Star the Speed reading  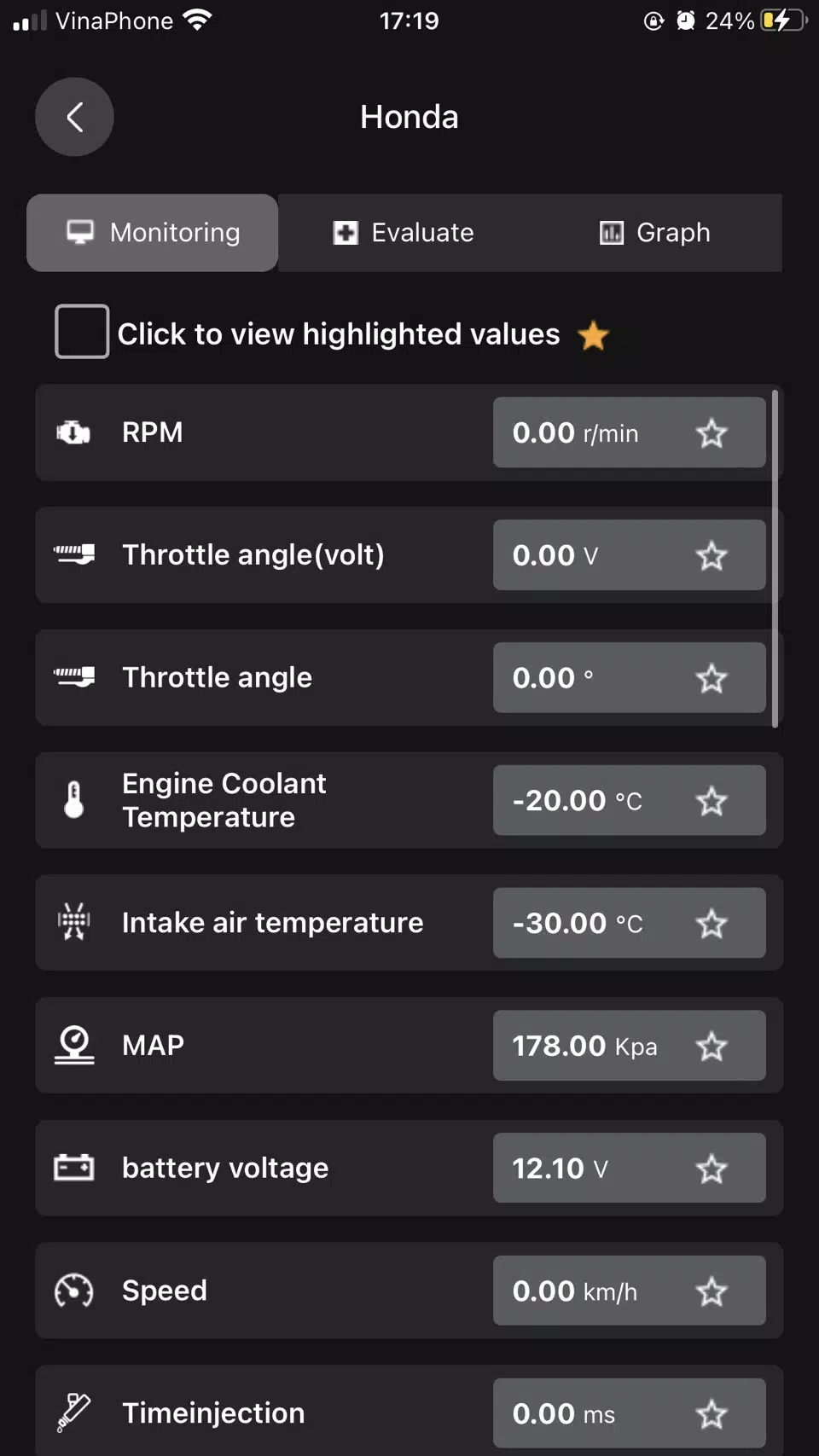(712, 1291)
